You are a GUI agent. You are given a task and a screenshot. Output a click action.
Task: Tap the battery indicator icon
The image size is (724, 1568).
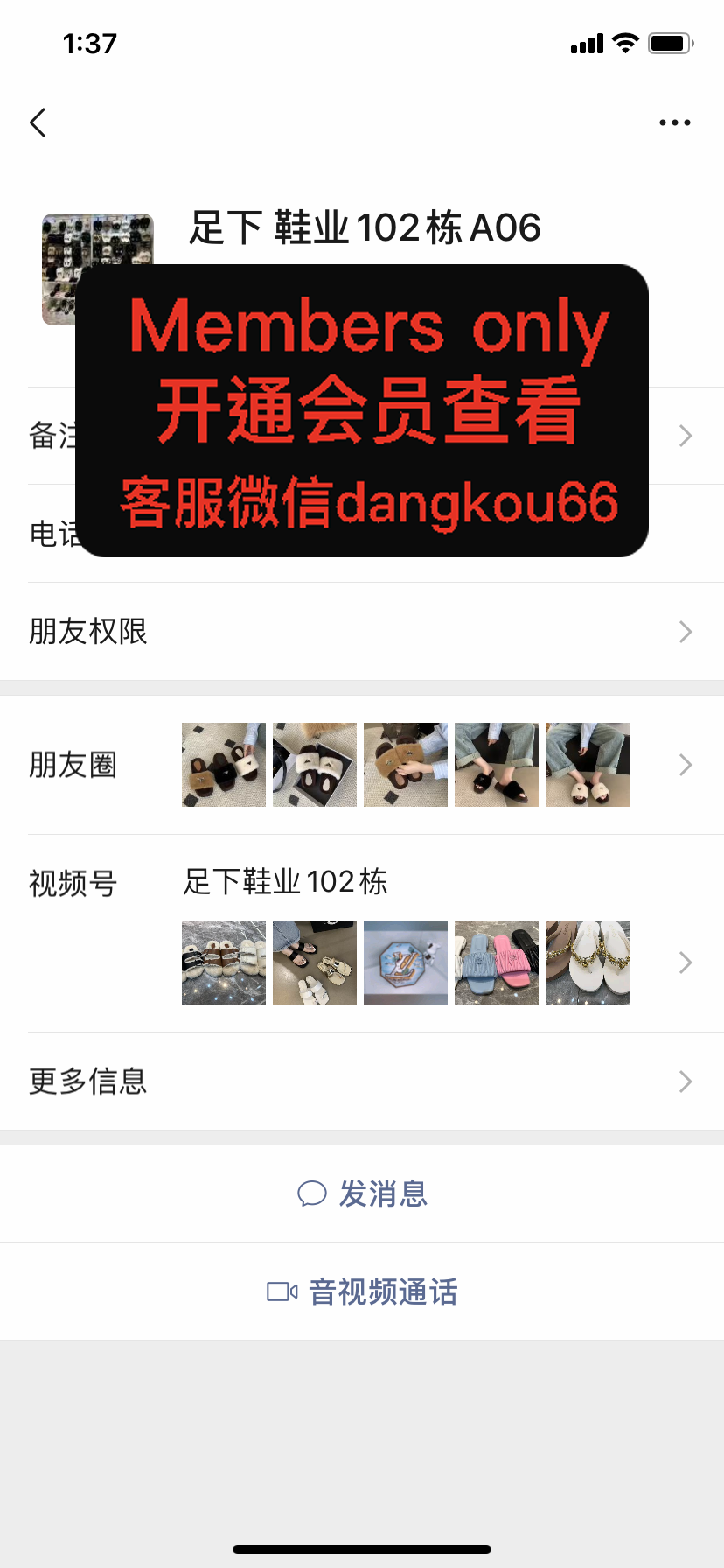[669, 43]
